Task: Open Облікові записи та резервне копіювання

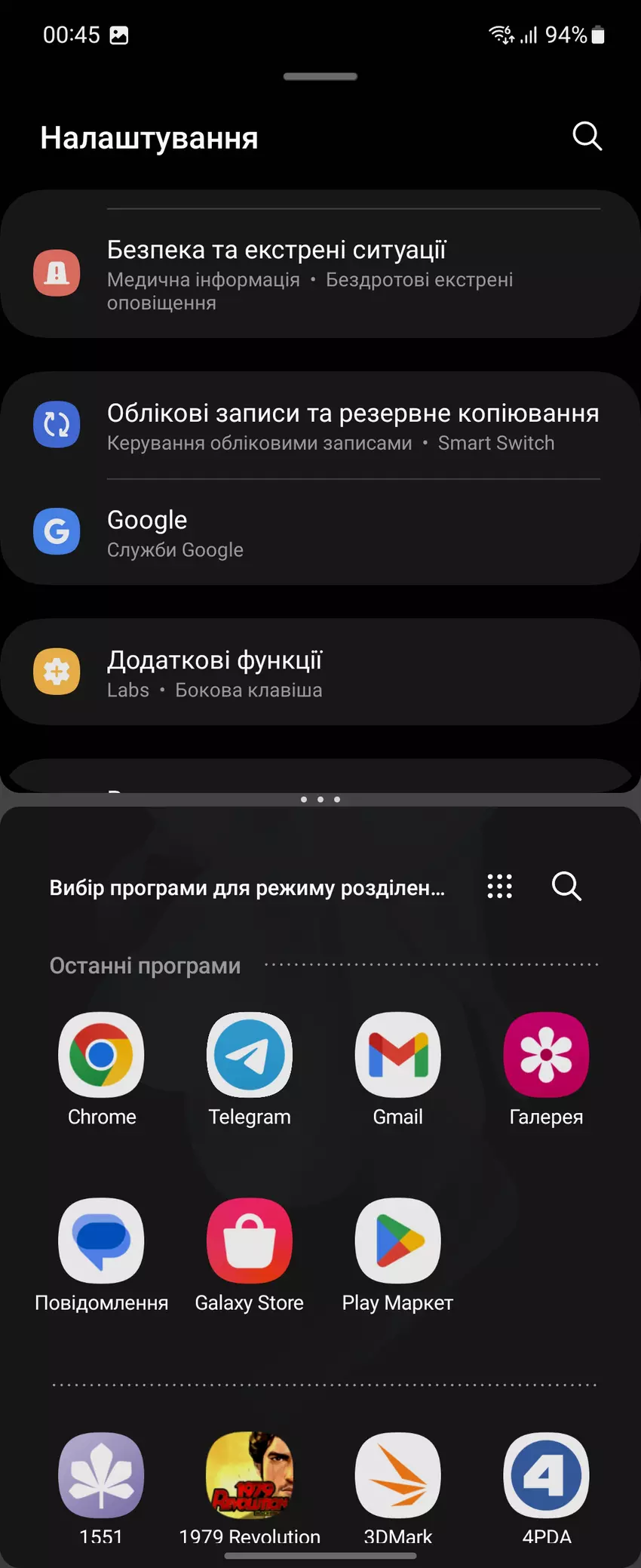Action: [x=320, y=426]
